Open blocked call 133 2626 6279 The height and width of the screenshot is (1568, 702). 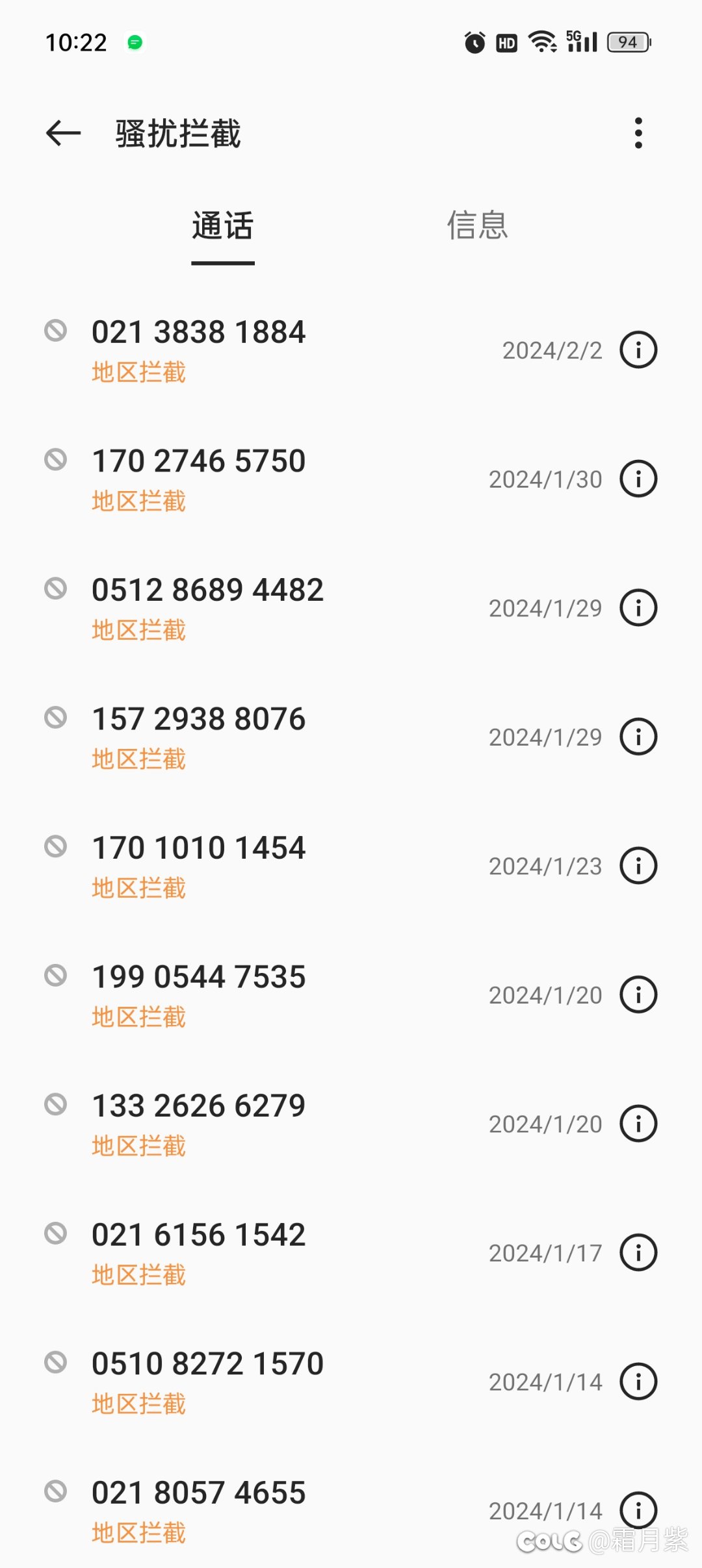pyautogui.click(x=198, y=1123)
